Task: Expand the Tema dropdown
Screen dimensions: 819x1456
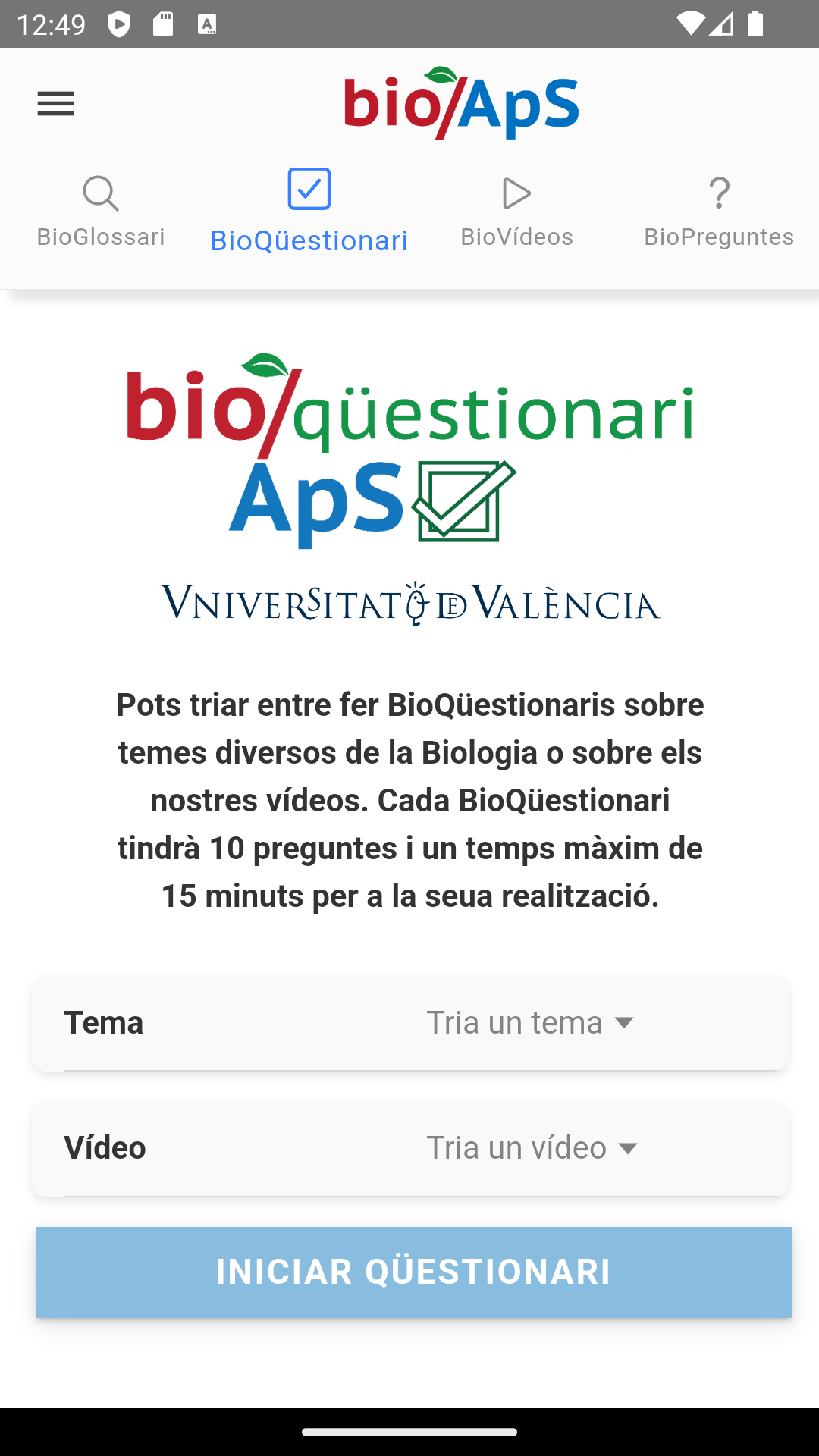Action: 529,1023
